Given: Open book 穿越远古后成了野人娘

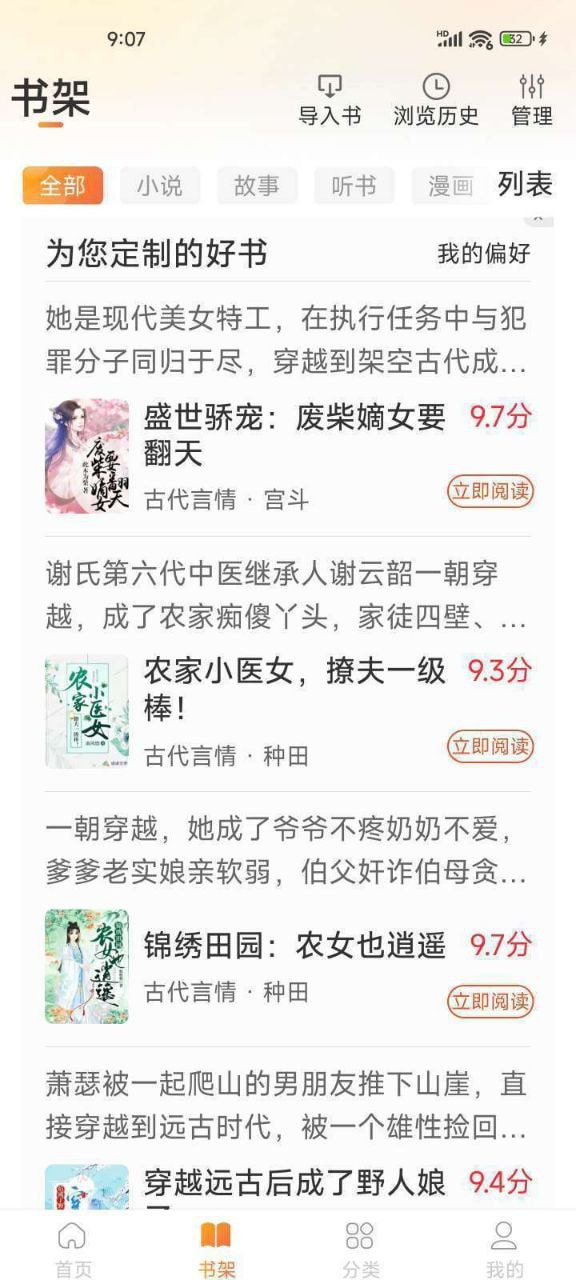Looking at the screenshot, I should pyautogui.click(x=295, y=1183).
